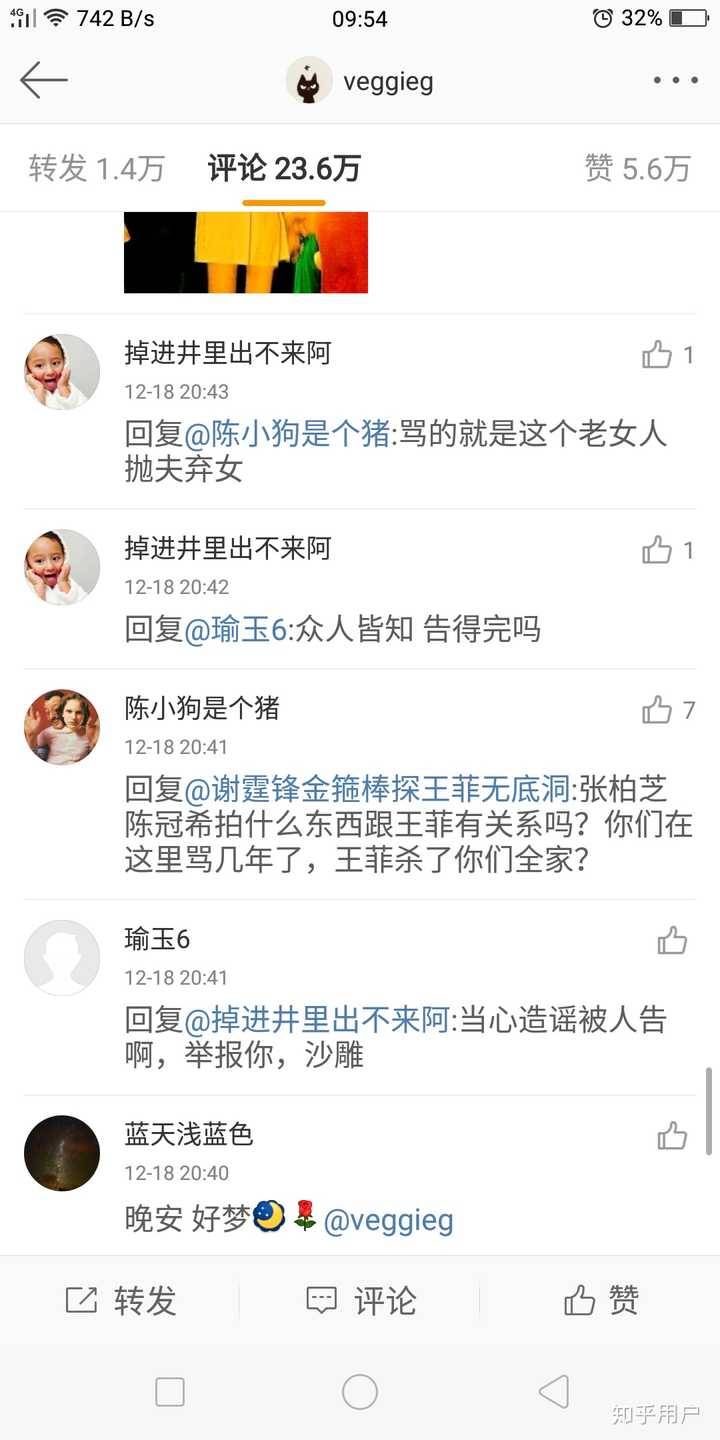Like the comment posted at 12-18 20:42
The image size is (720, 1440).
pos(657,550)
